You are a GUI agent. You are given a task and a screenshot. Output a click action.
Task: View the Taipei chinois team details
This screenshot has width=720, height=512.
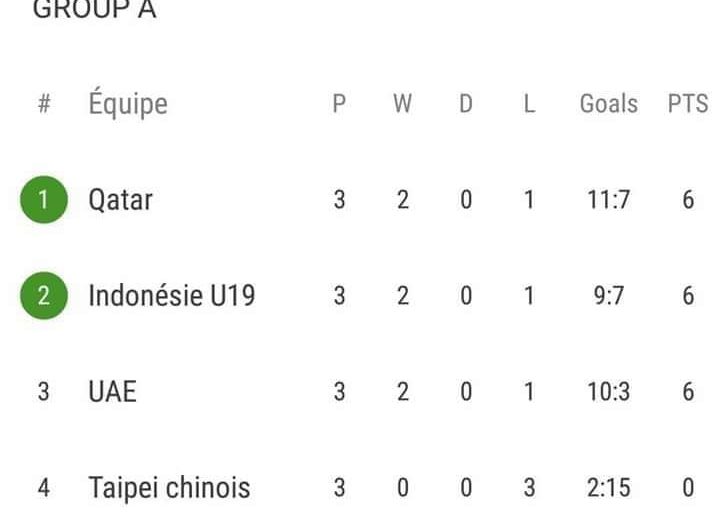coord(168,488)
